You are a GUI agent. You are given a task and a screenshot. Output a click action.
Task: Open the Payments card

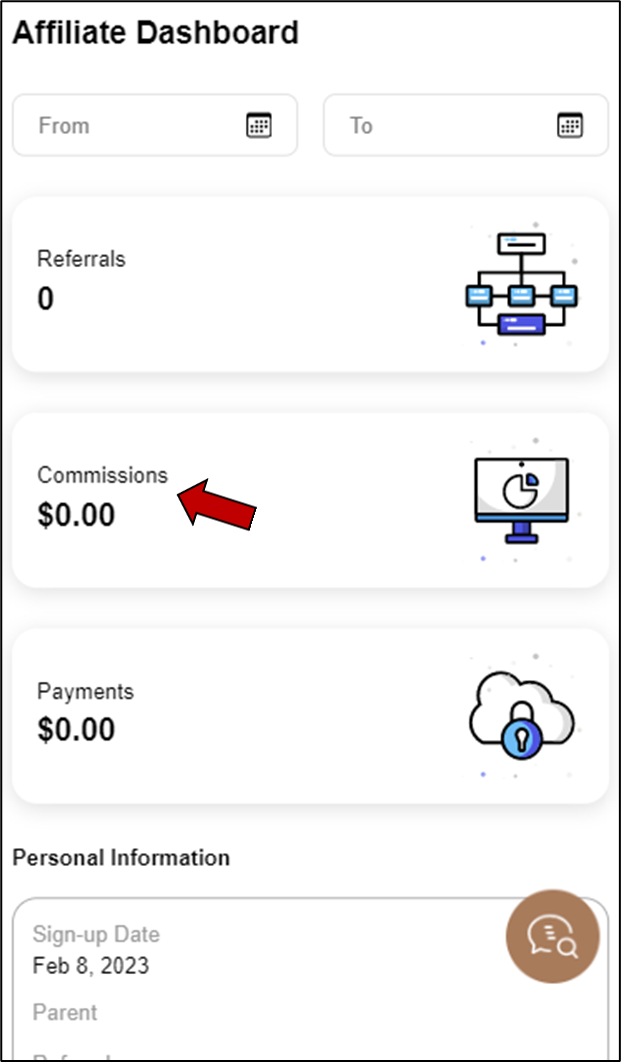(x=310, y=715)
